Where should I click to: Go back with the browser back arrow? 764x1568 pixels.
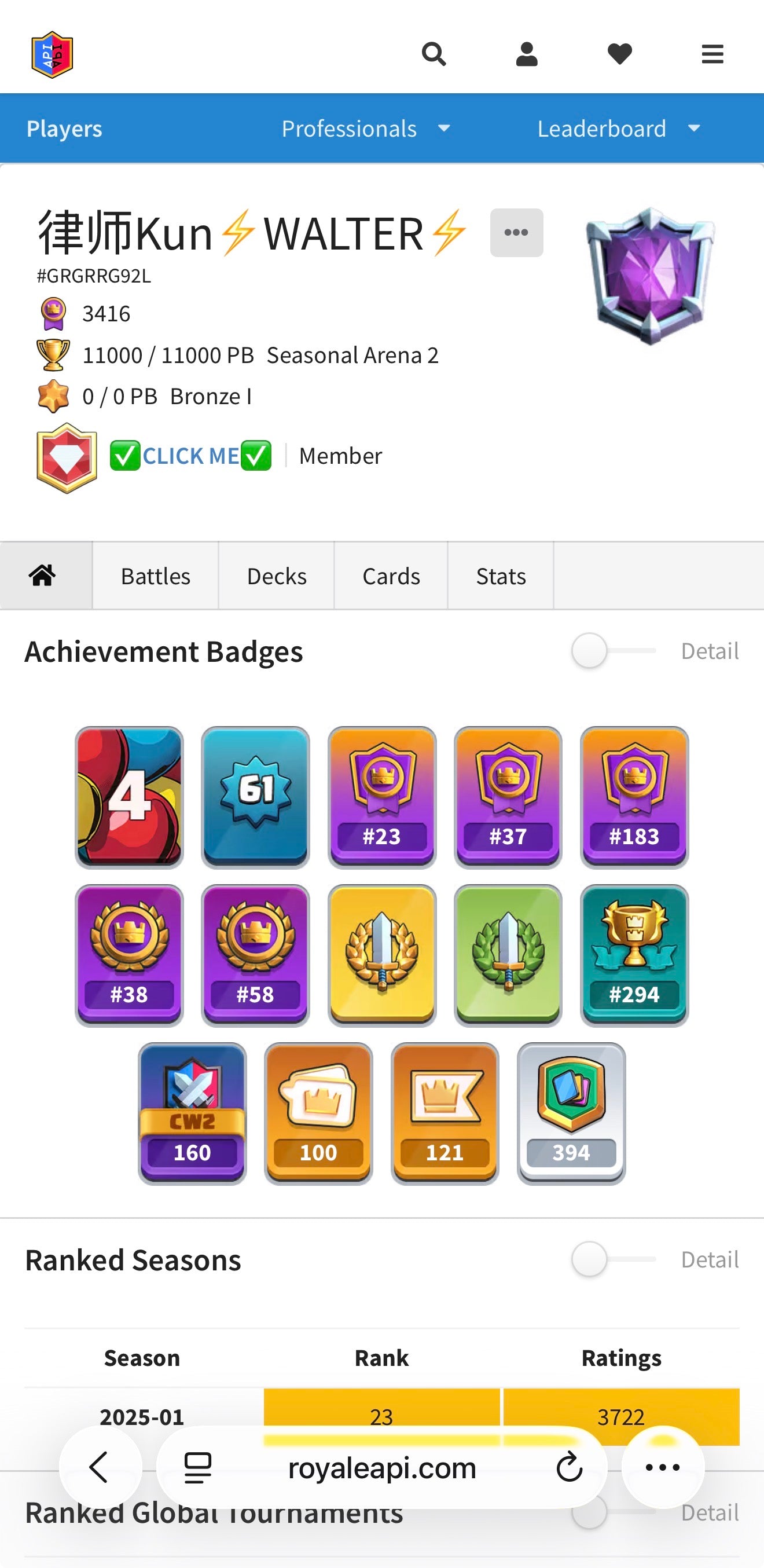100,1468
